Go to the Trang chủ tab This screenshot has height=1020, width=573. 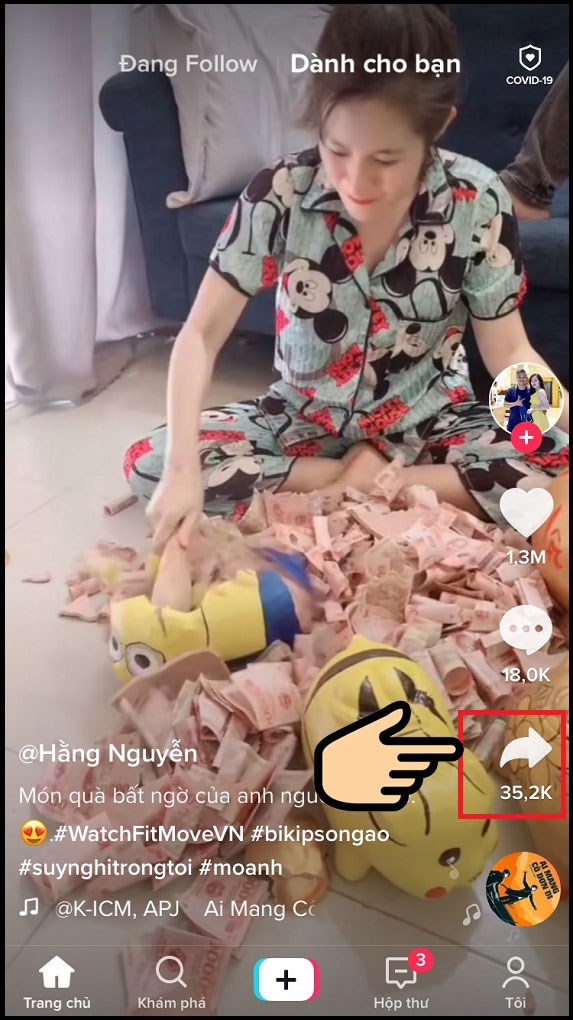pyautogui.click(x=57, y=982)
